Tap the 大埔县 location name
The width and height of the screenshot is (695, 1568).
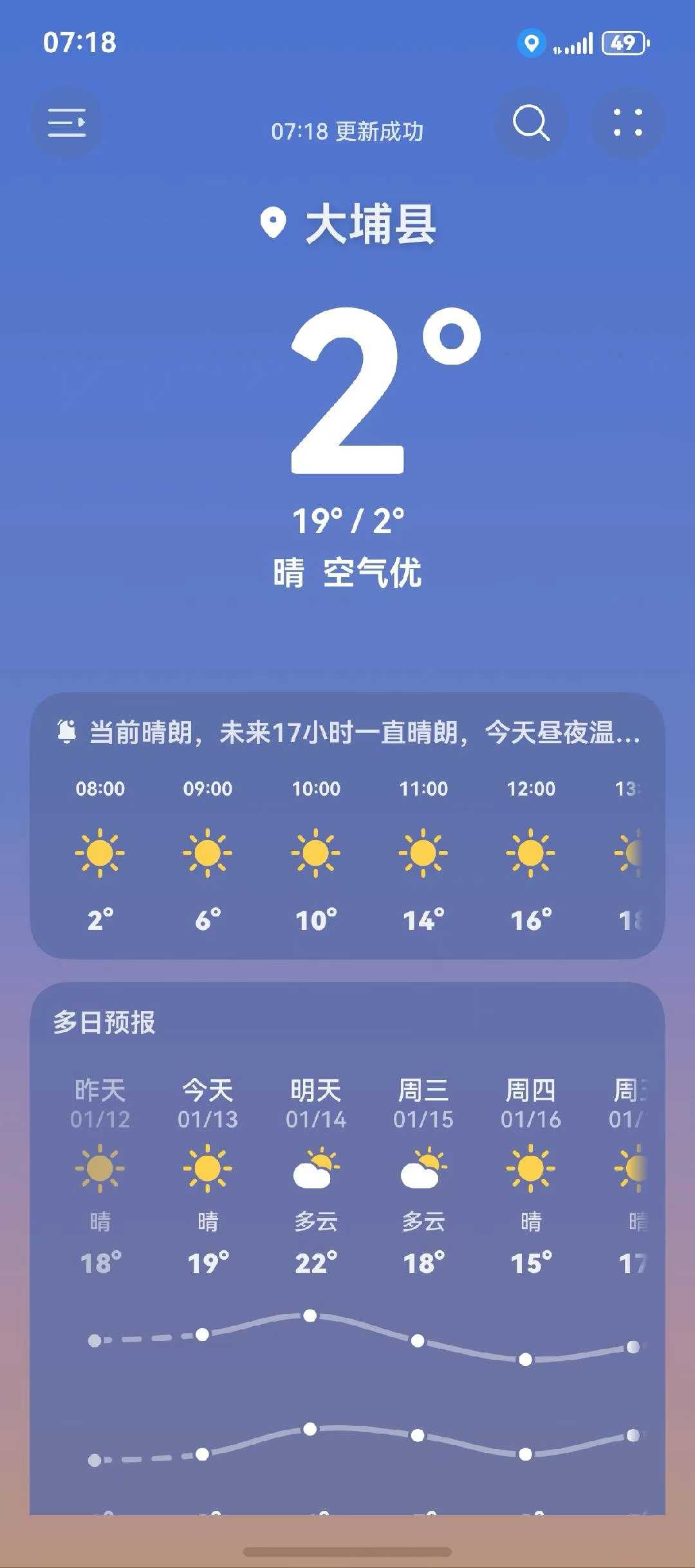tap(371, 224)
